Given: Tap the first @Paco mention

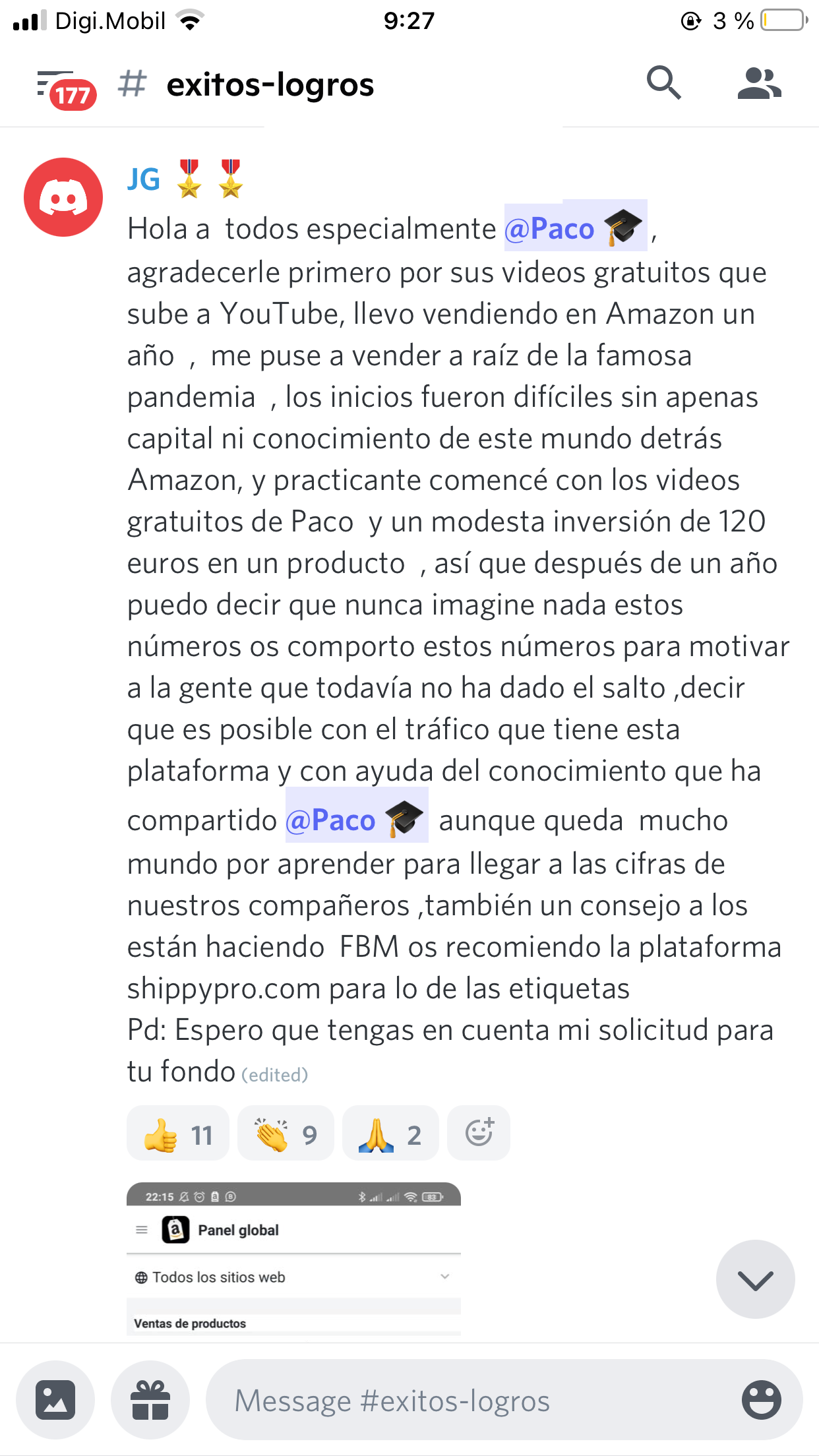Looking at the screenshot, I should (x=574, y=228).
